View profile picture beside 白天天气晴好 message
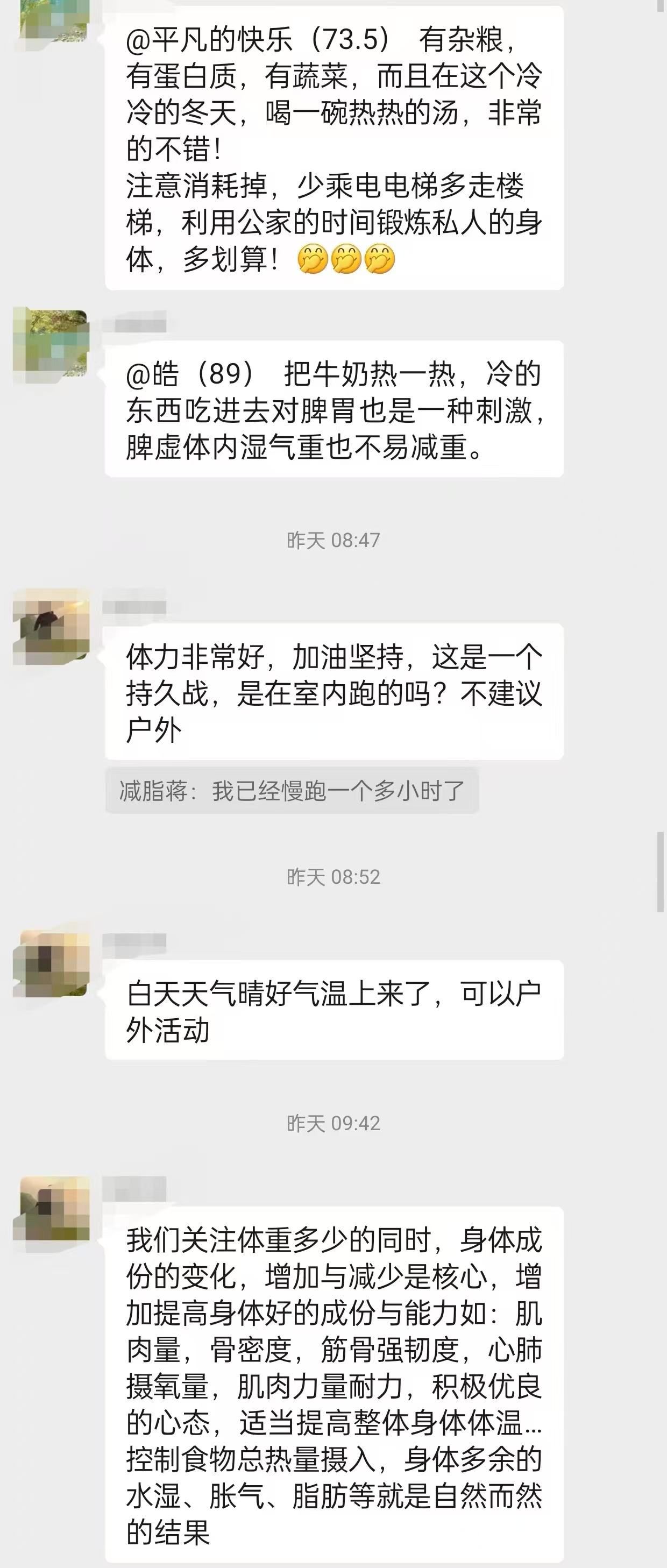The height and width of the screenshot is (1568, 667). 51,963
